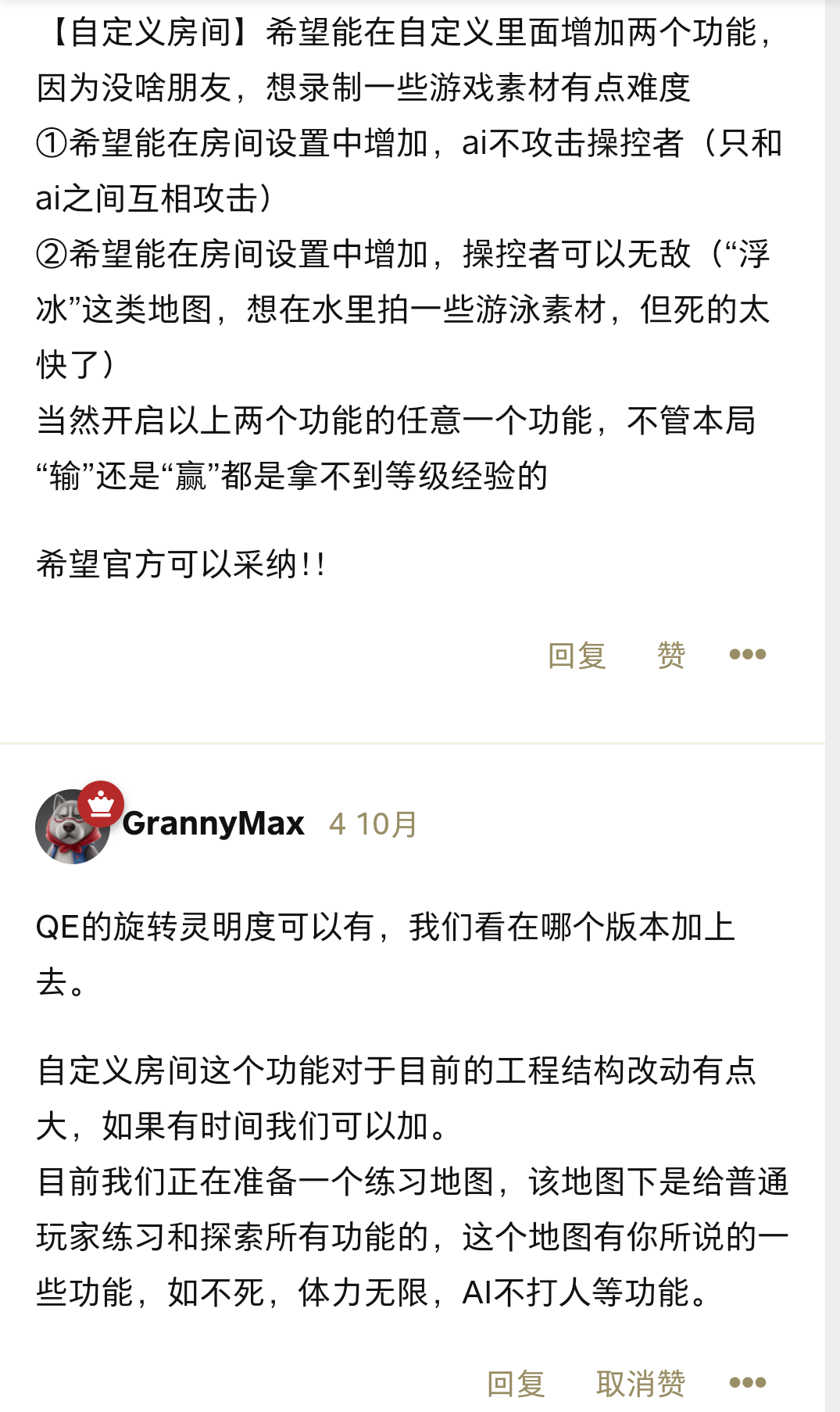The image size is (840, 1412).
Task: Tap the GrannyMax username
Action: point(213,824)
